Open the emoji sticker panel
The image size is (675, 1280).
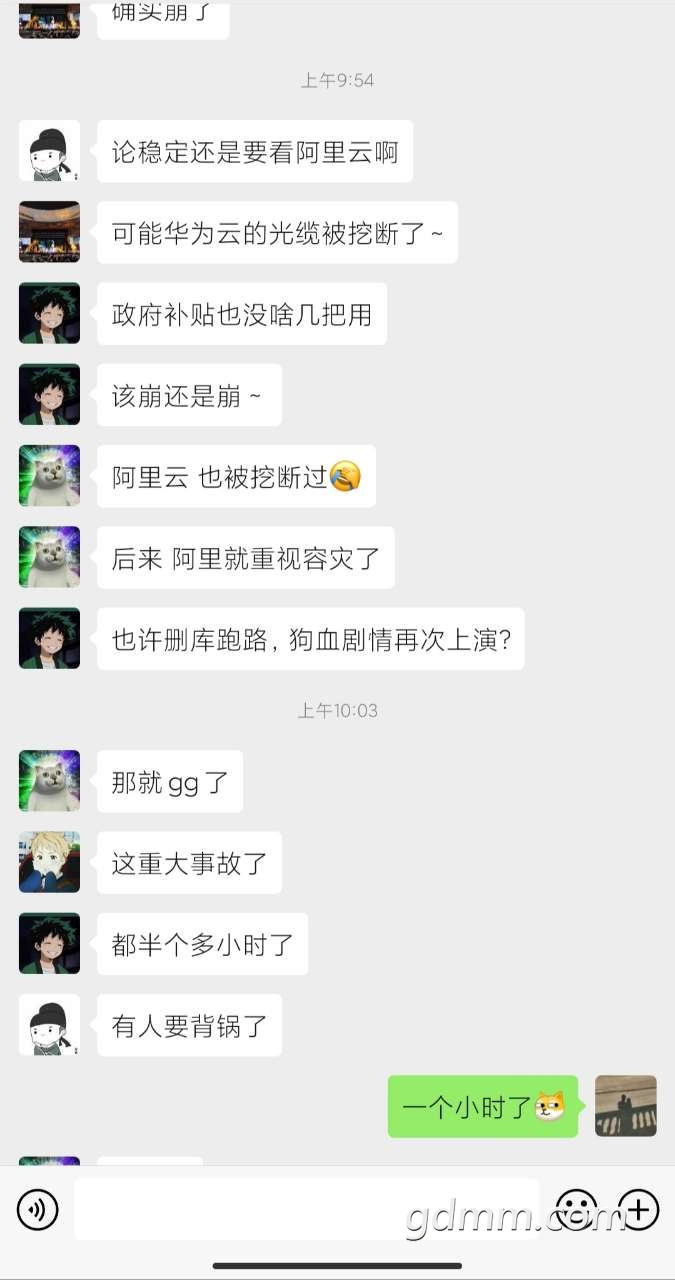tap(576, 1211)
